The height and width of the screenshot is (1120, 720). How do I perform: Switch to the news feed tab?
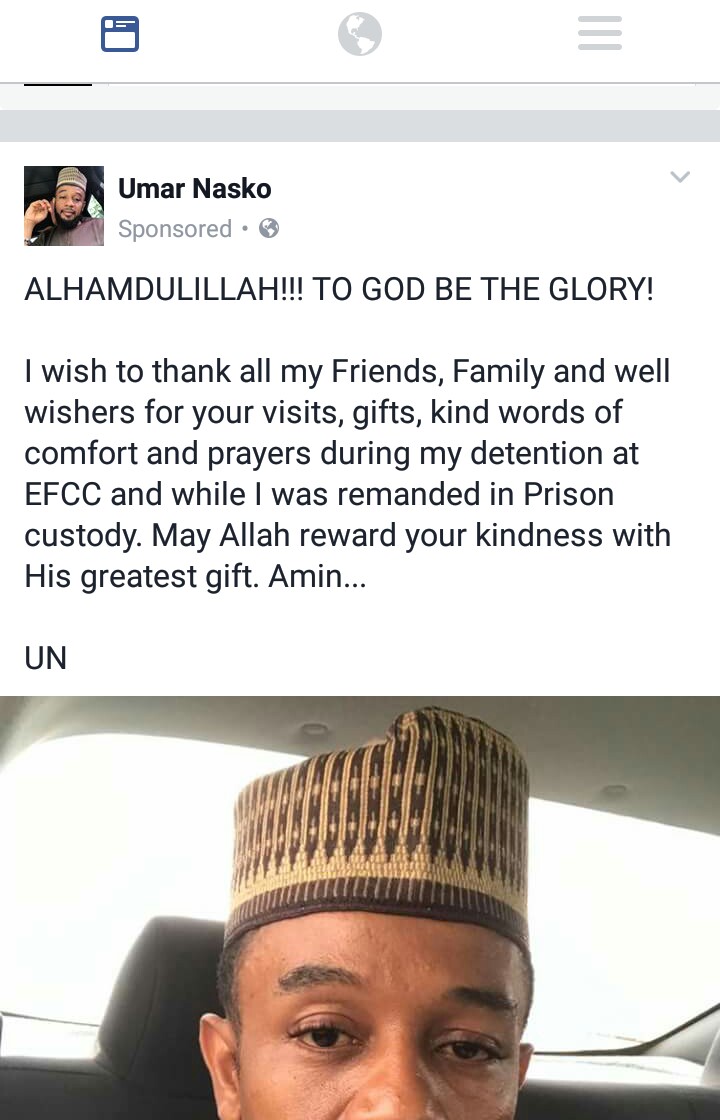tap(120, 35)
